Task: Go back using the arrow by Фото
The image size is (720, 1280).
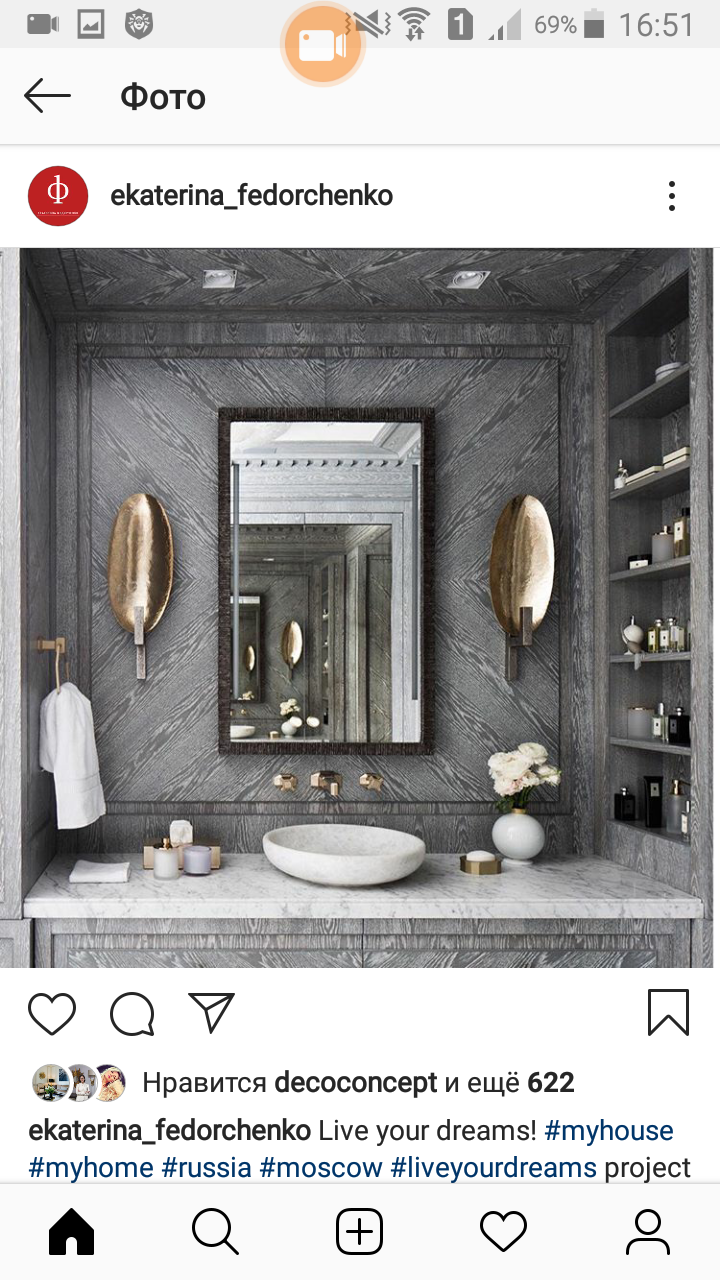Action: (47, 97)
